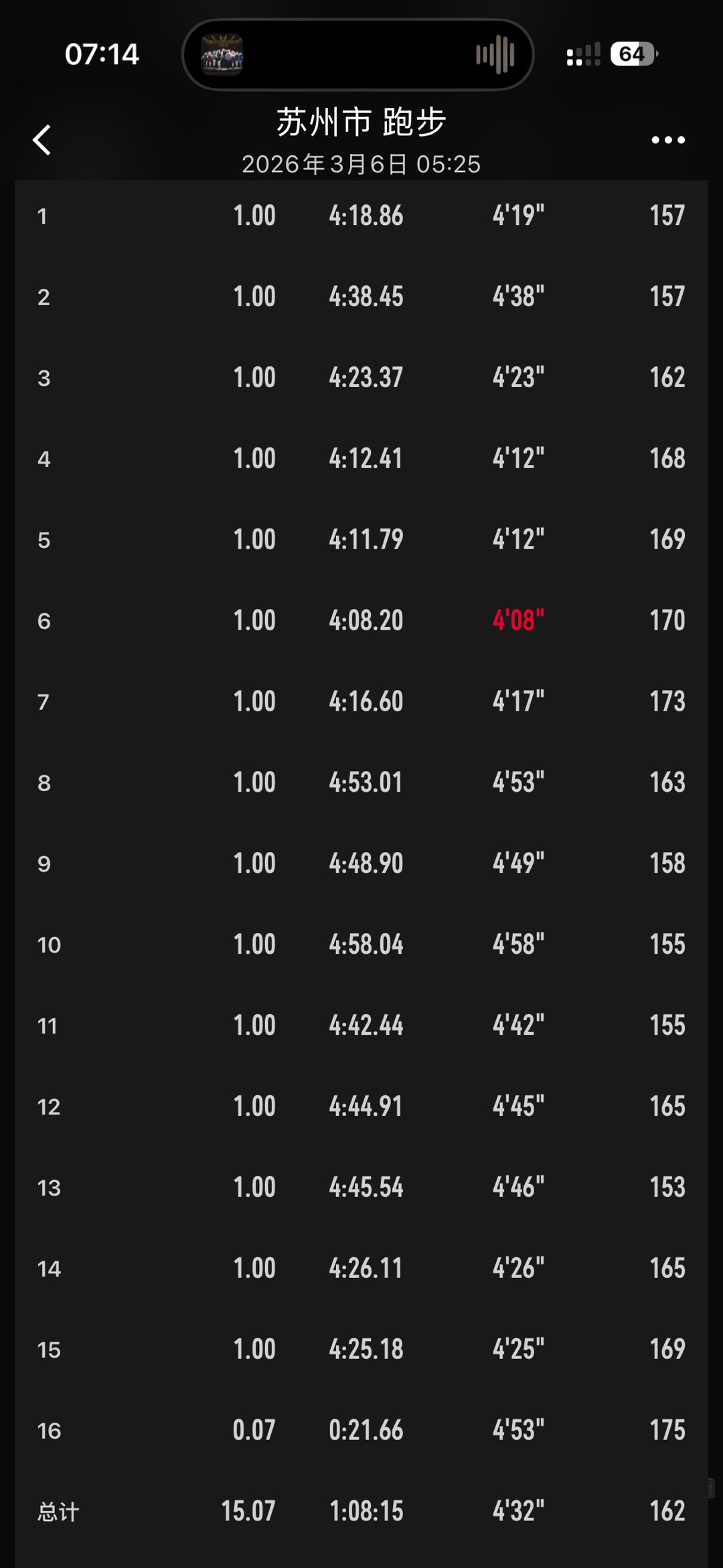Open the three-dot overflow menu

[668, 140]
